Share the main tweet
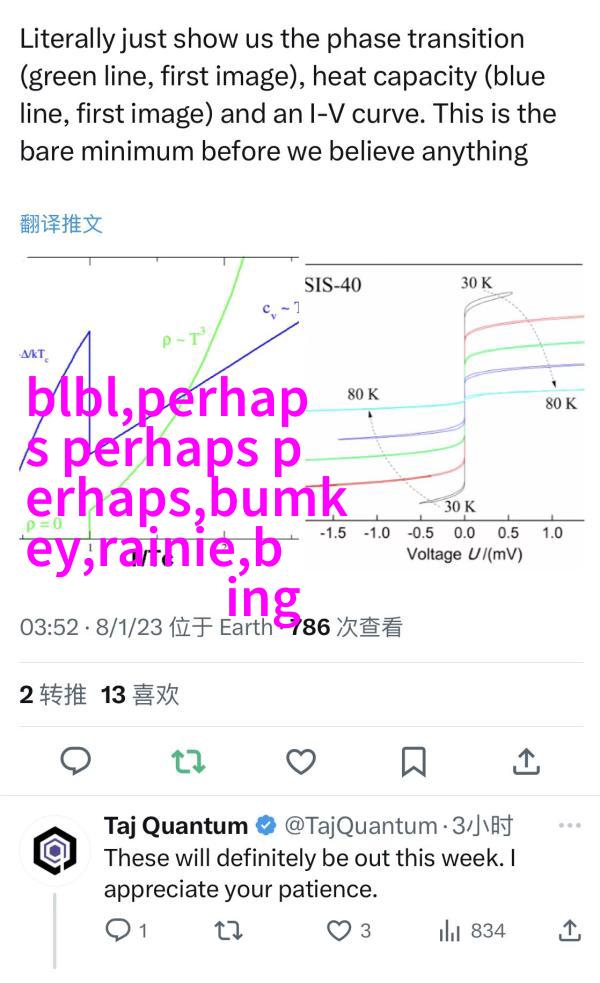The width and height of the screenshot is (600, 983). [x=526, y=761]
